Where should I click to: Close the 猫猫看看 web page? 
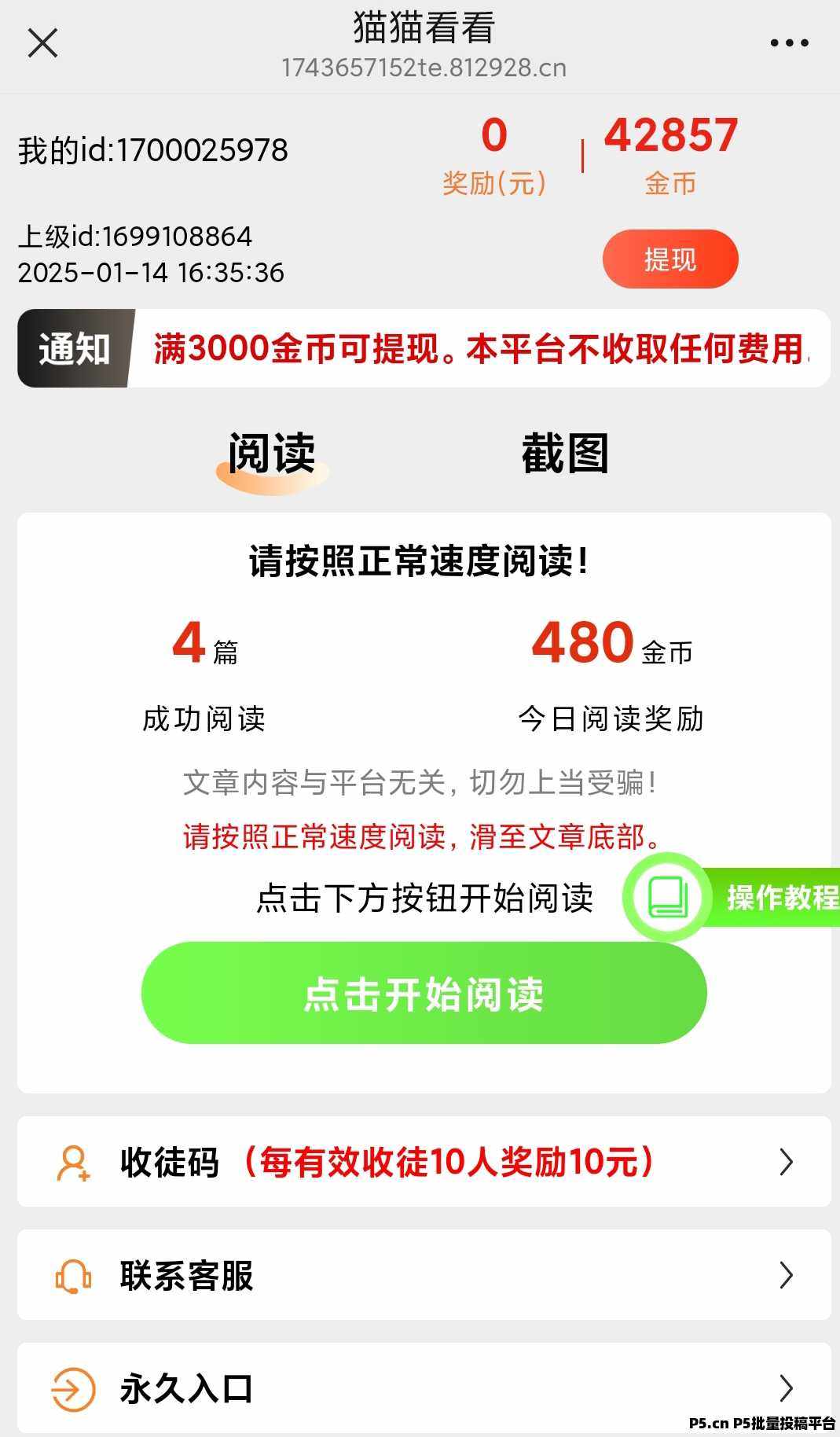tap(42, 43)
